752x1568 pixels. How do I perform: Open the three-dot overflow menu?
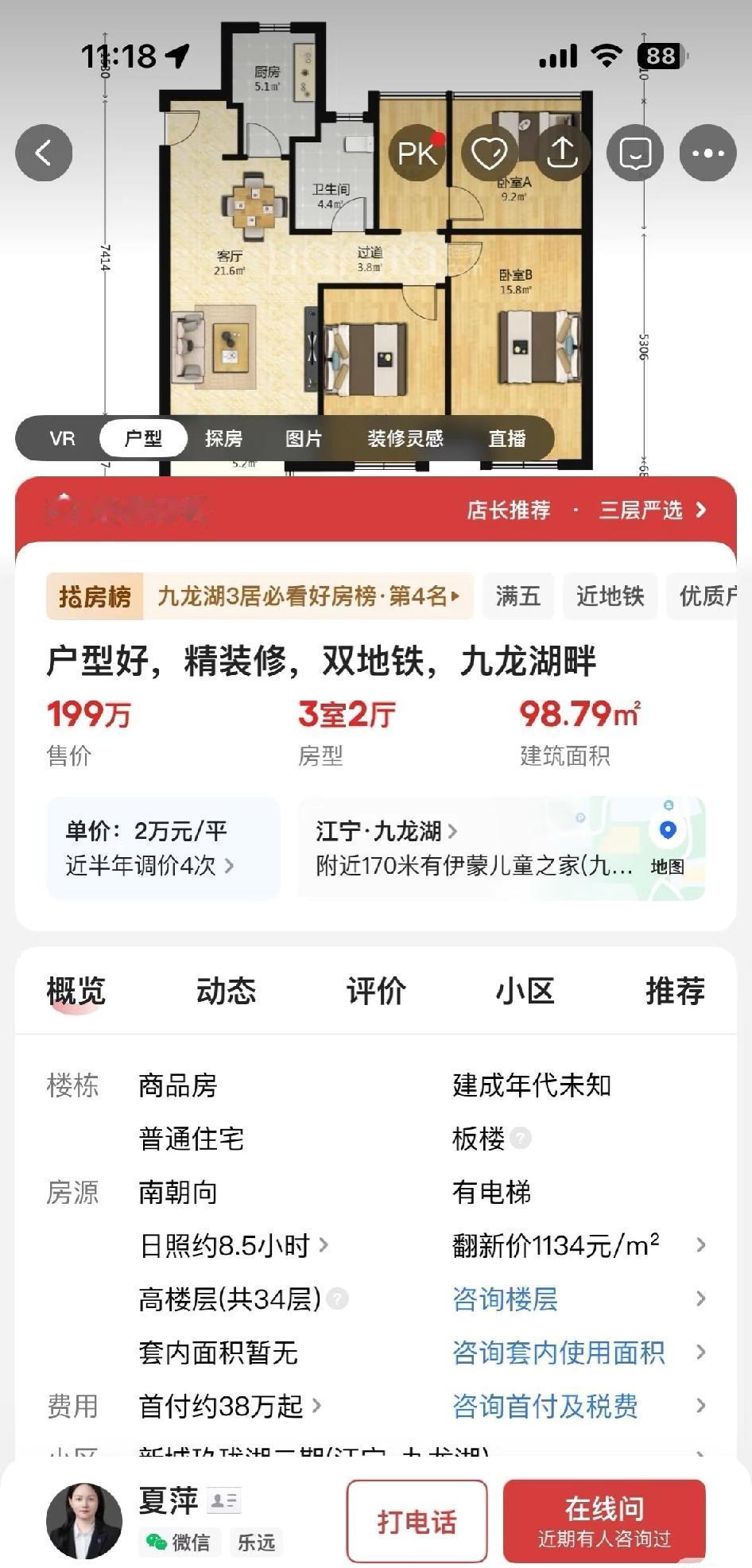pyautogui.click(x=707, y=153)
